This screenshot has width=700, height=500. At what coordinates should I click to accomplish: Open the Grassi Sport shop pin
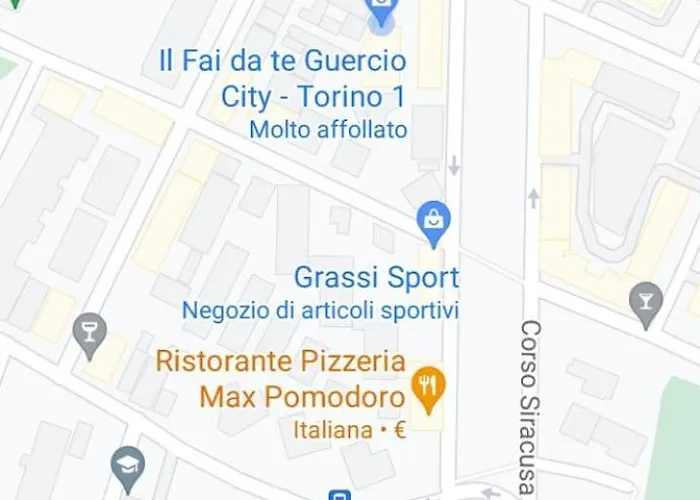coord(433,221)
